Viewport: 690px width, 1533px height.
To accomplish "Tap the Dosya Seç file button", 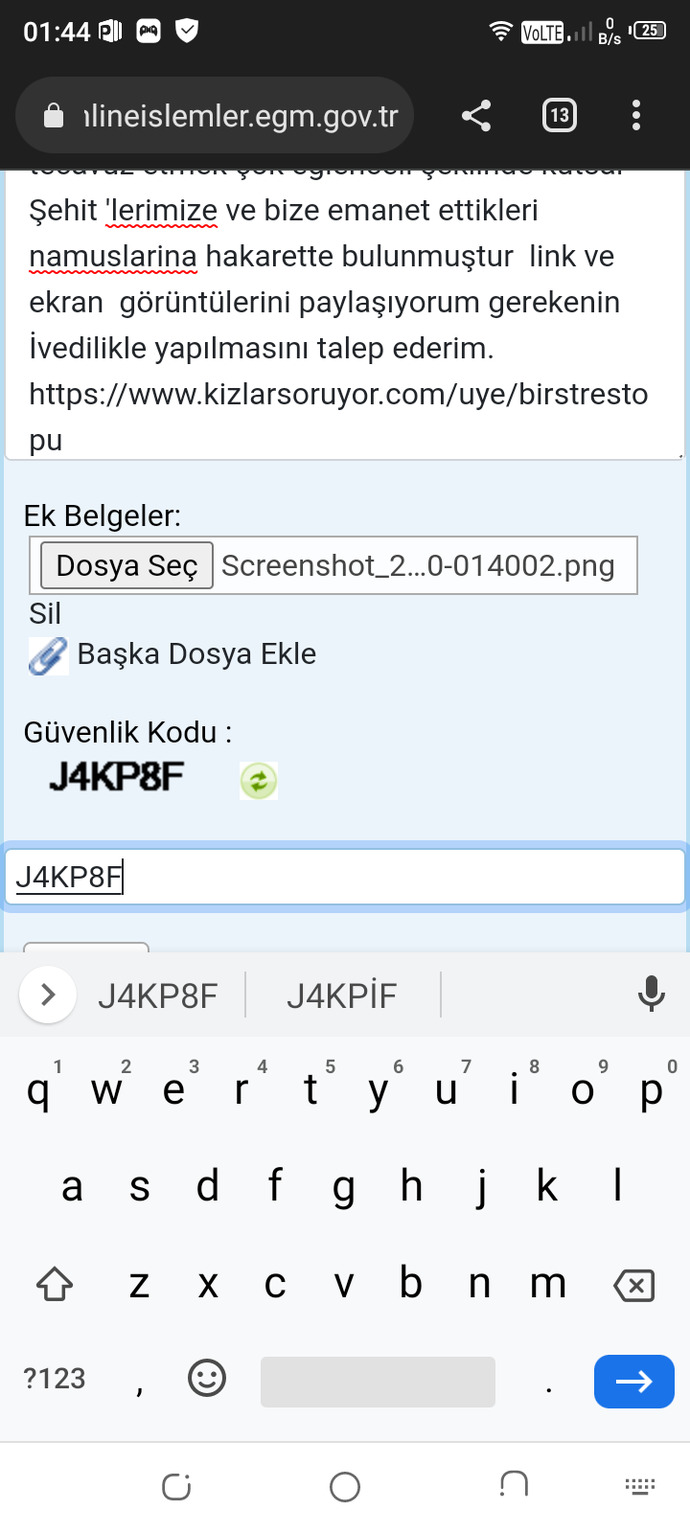I will click(x=126, y=566).
